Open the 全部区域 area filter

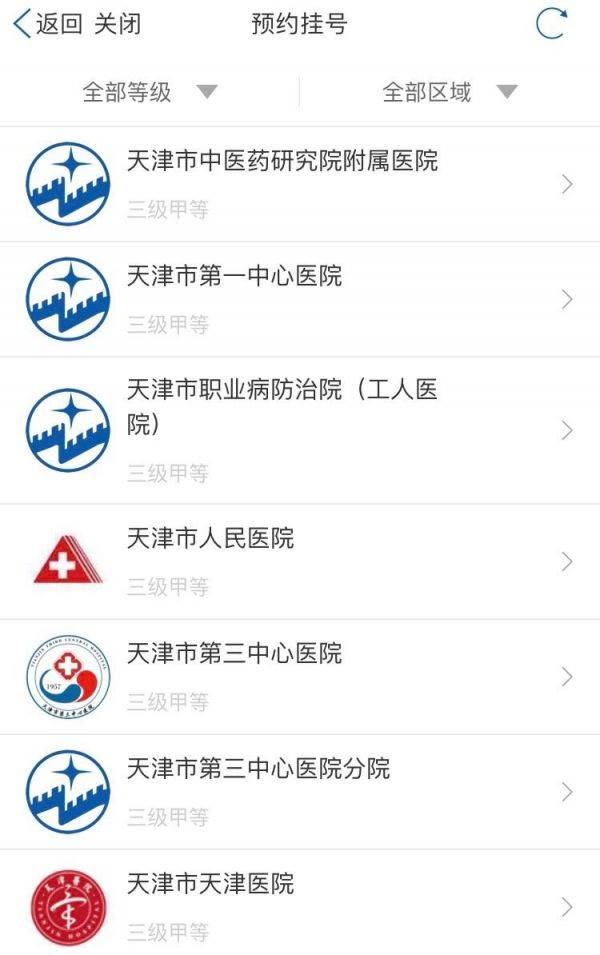point(450,93)
